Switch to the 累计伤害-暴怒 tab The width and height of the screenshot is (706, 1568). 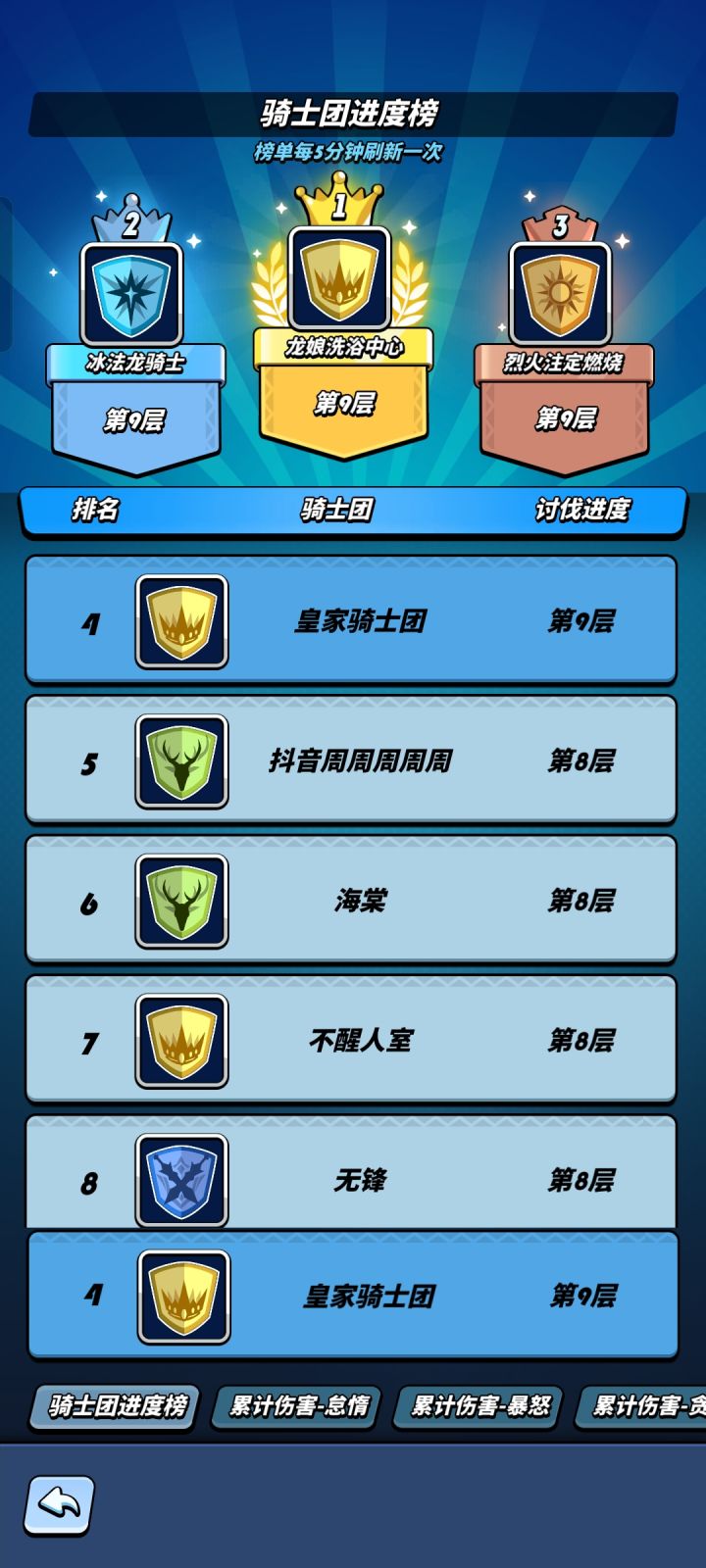point(477,1405)
